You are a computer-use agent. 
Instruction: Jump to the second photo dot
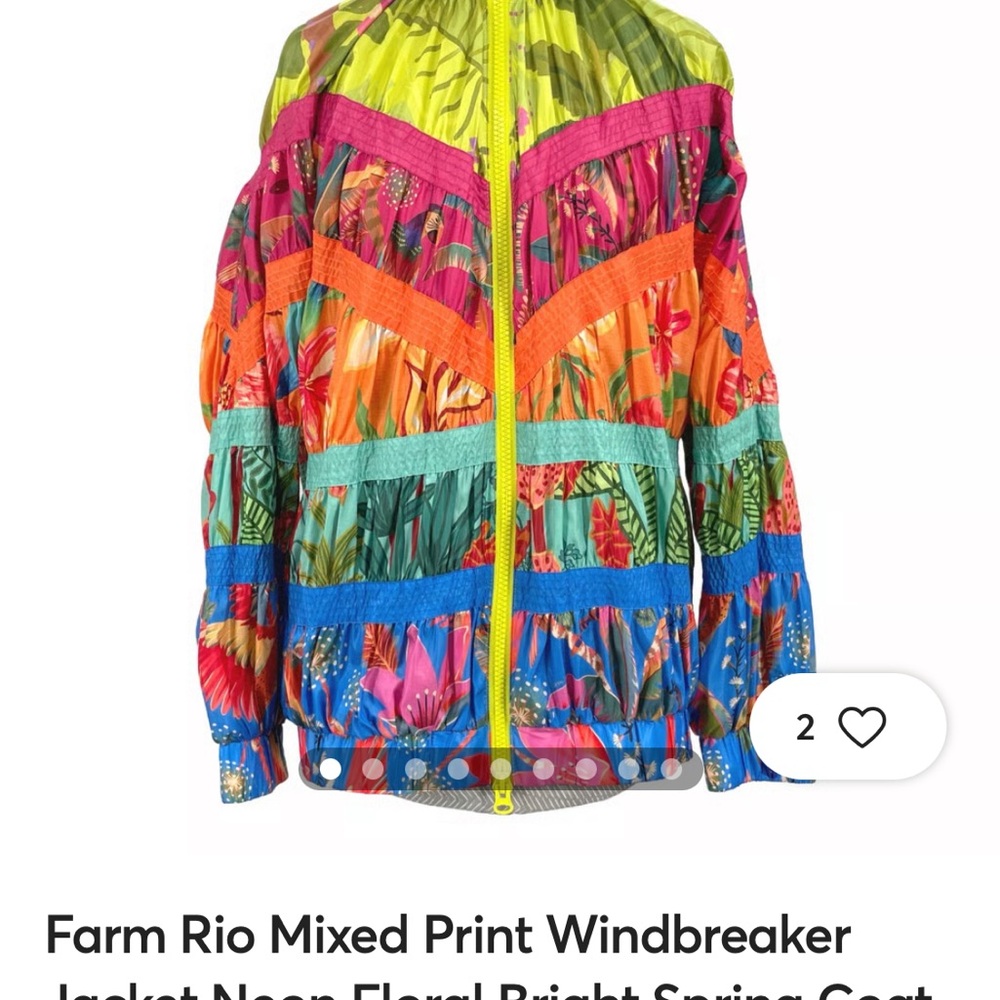pyautogui.click(x=373, y=769)
